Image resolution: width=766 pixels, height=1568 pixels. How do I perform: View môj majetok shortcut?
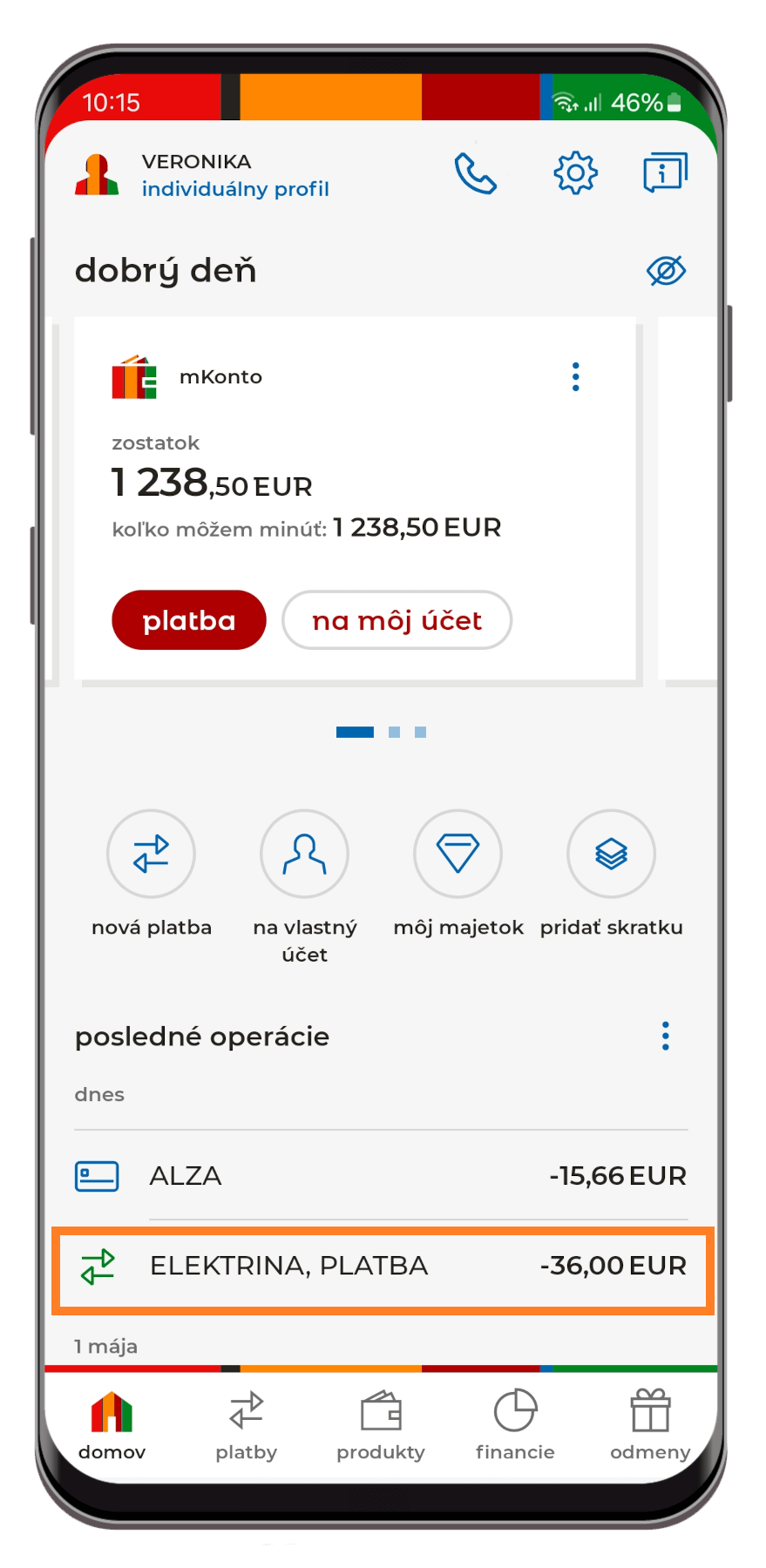coord(458,854)
